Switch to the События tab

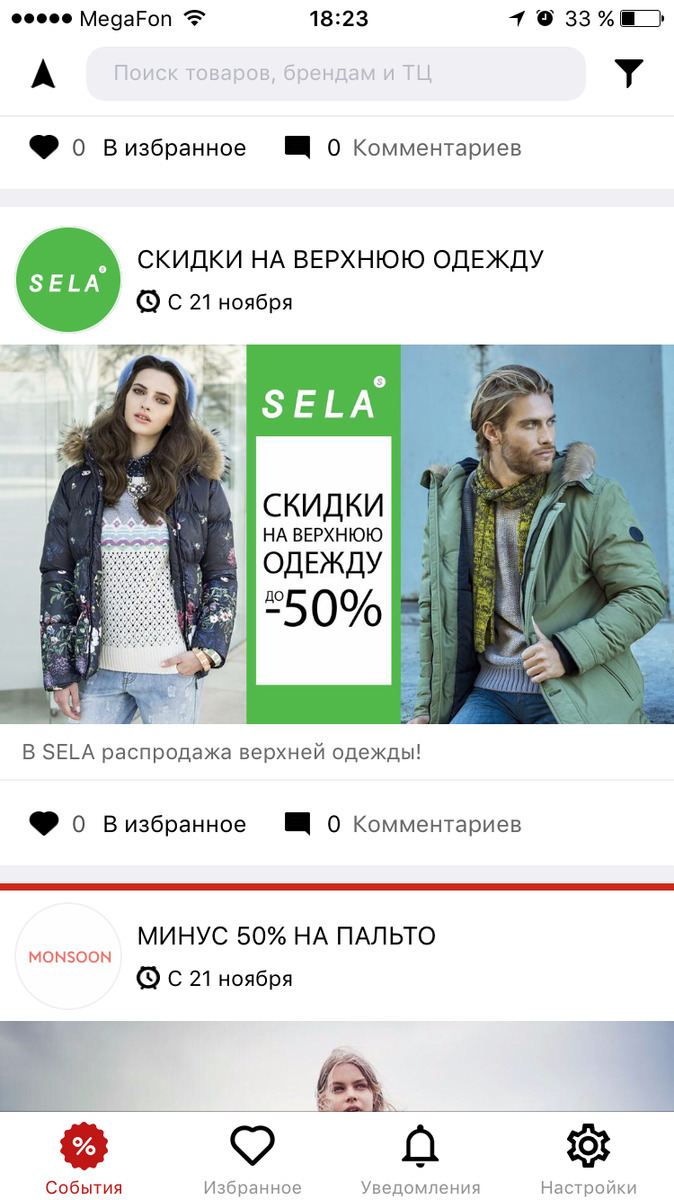(84, 1160)
